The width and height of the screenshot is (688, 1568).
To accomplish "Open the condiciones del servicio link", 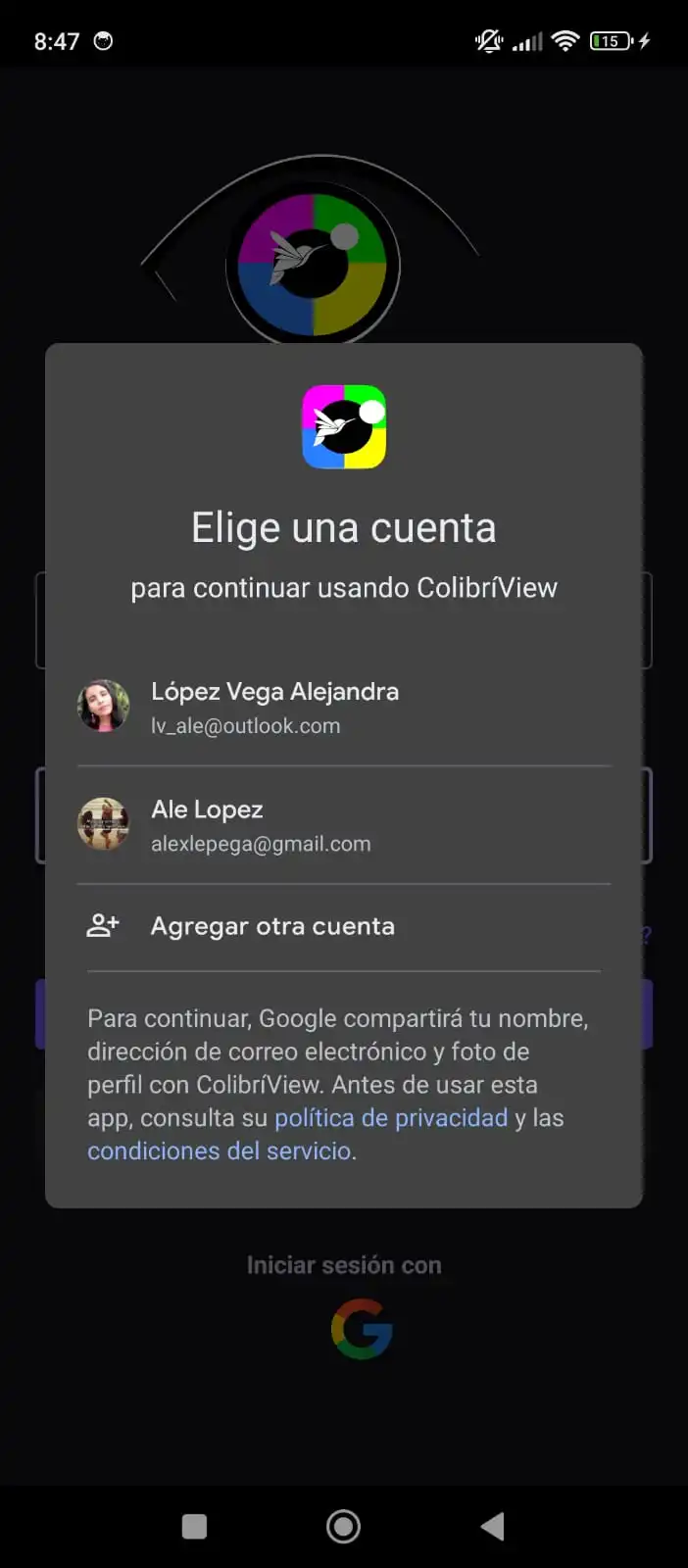I will tap(220, 1151).
